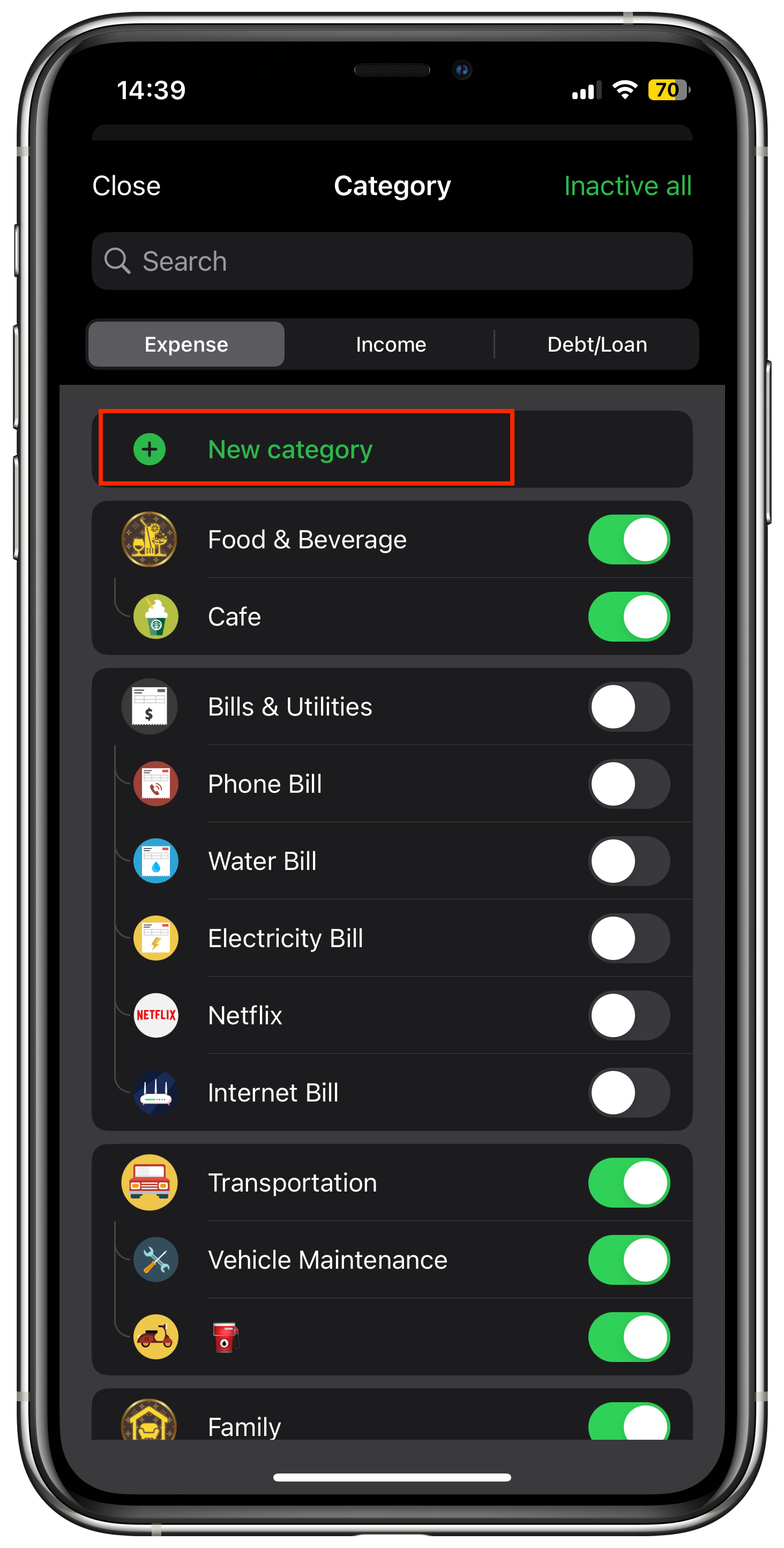Disable the Food & Beverage toggle
Screen dimensions: 784x1548
coord(629,540)
